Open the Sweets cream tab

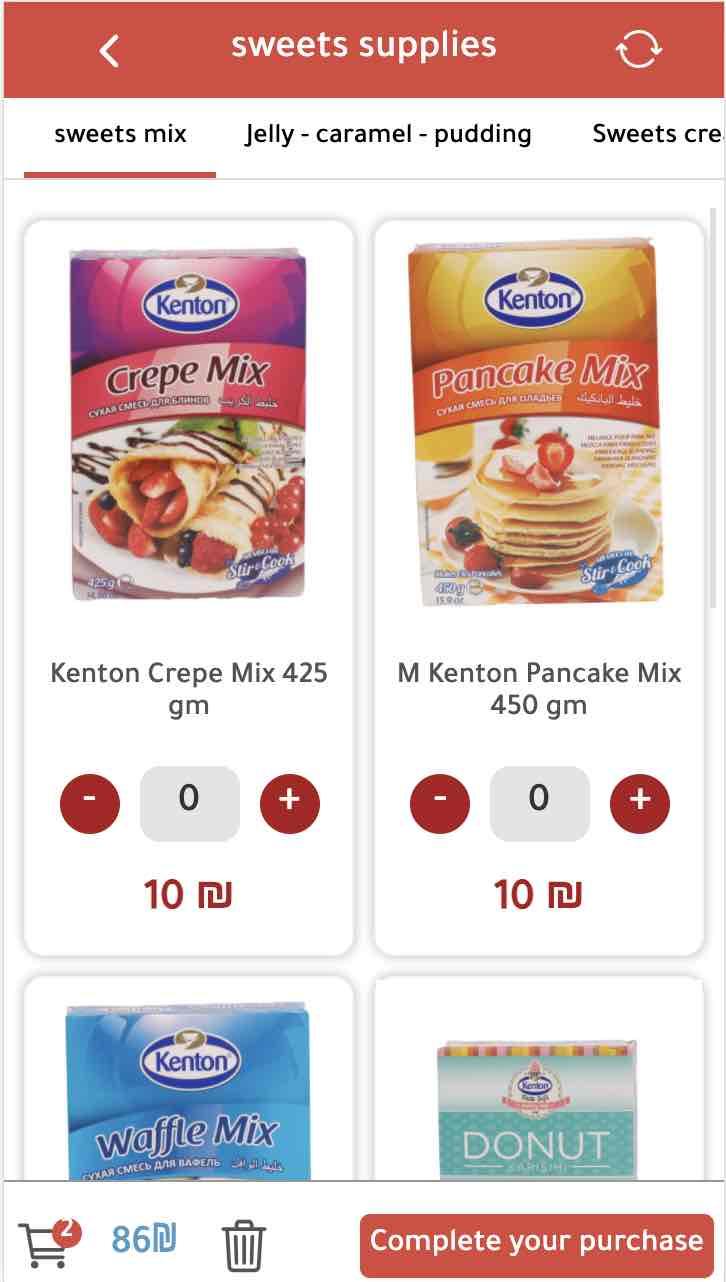[x=656, y=134]
